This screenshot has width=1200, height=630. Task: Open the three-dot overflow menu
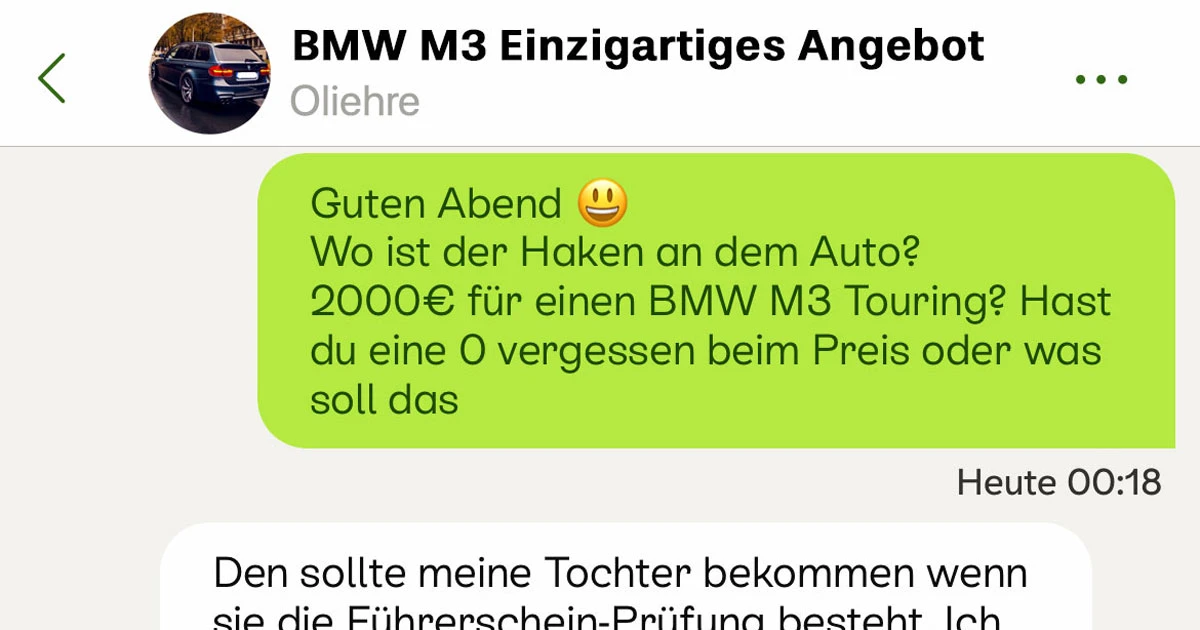click(1101, 79)
